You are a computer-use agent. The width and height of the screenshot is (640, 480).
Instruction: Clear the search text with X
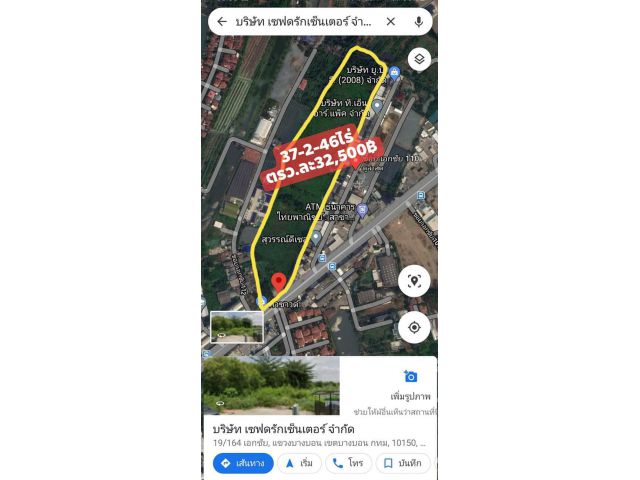pyautogui.click(x=390, y=21)
